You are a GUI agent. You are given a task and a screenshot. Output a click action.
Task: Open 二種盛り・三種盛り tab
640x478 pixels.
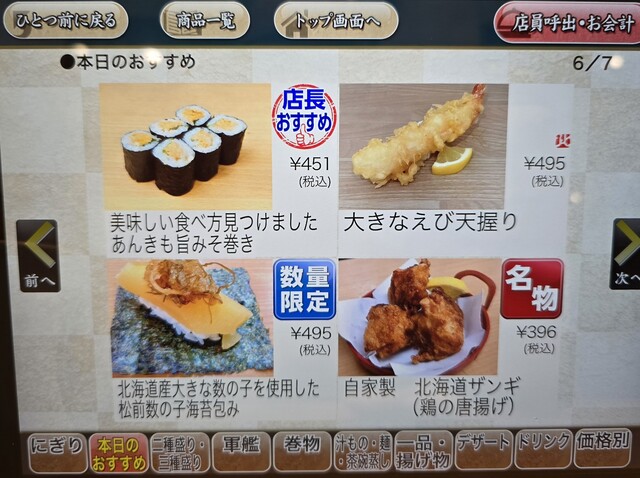click(x=180, y=451)
